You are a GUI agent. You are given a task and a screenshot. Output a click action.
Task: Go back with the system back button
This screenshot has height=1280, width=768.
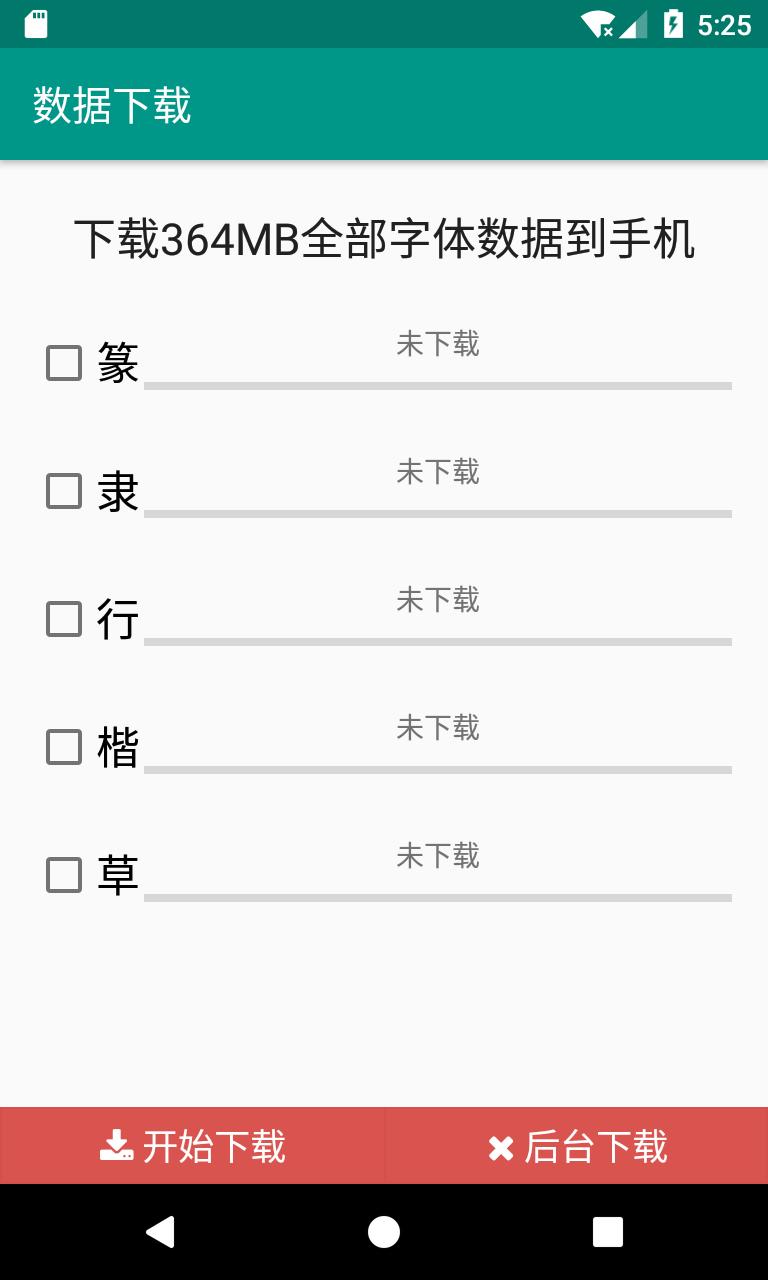[160, 1232]
